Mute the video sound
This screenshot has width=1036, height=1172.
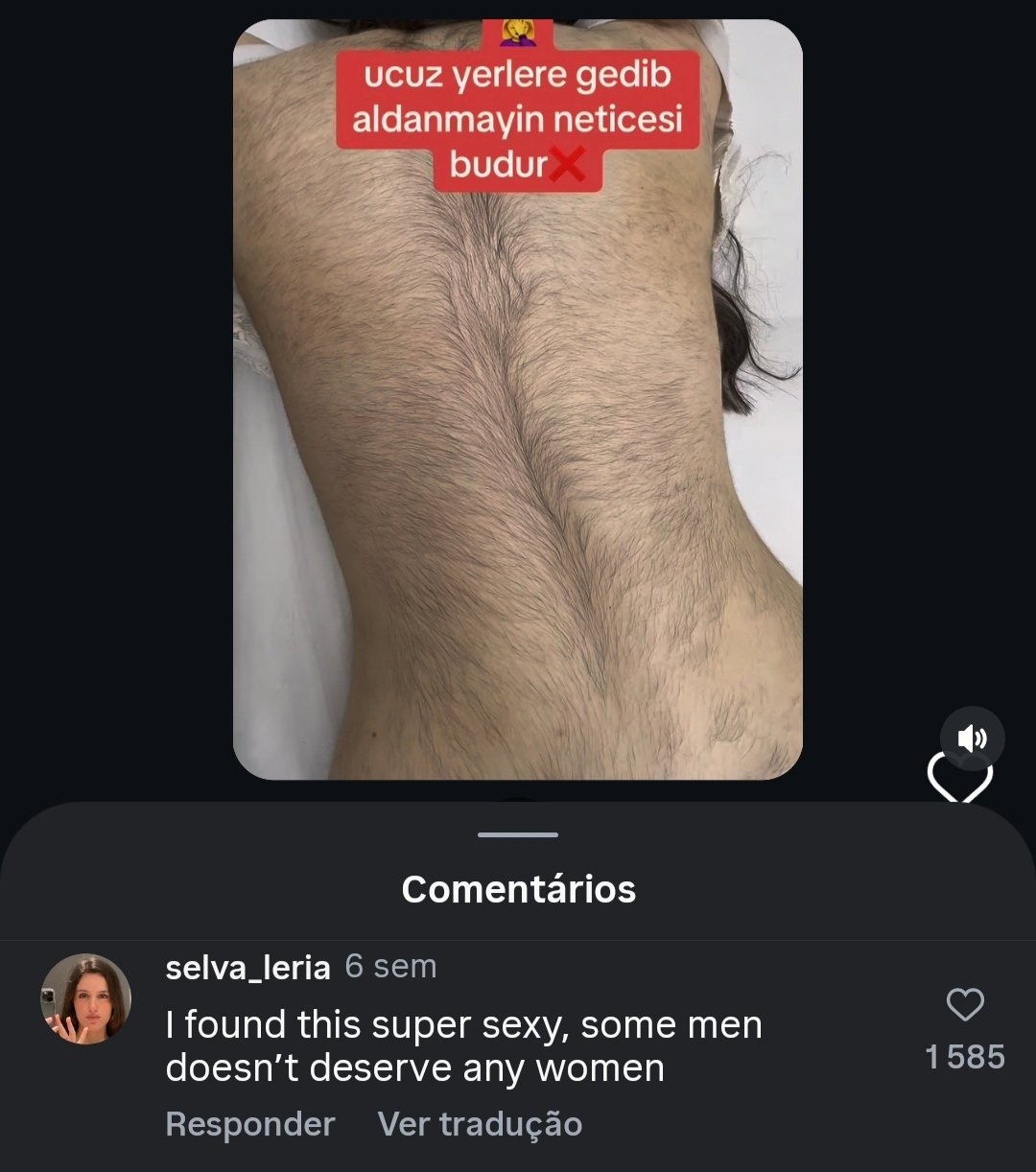[x=972, y=738]
